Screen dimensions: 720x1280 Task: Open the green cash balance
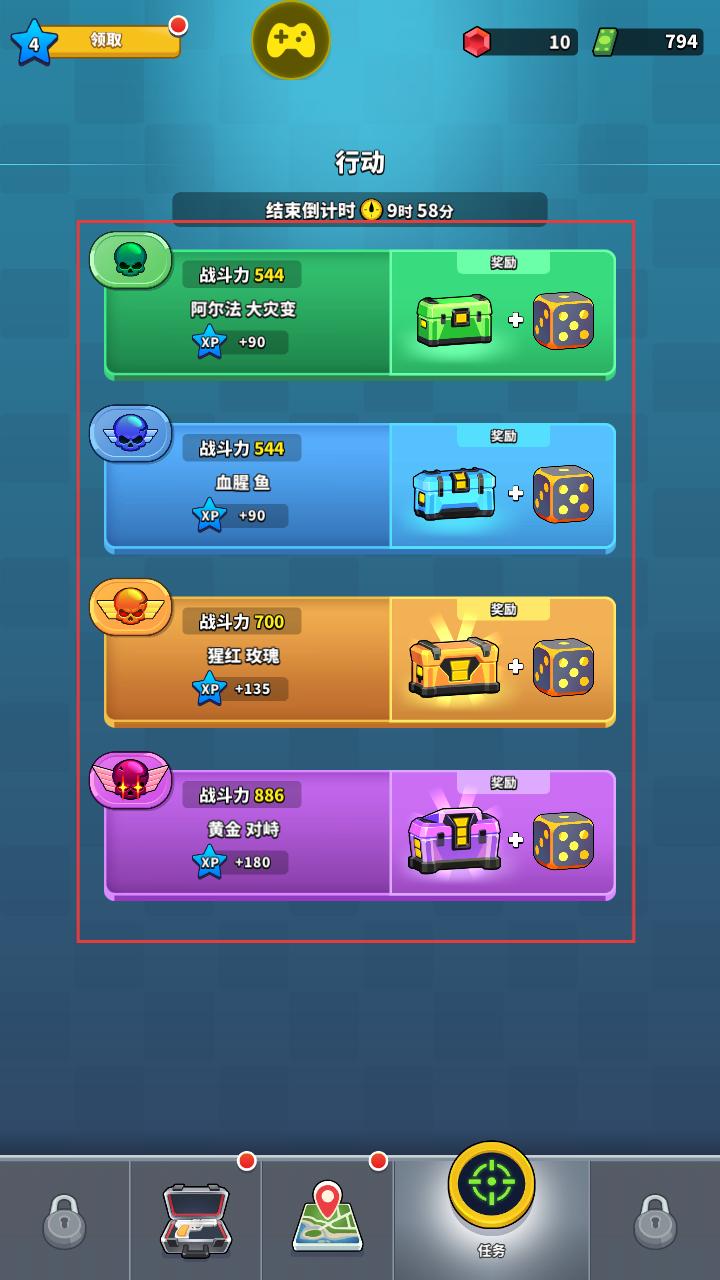coord(650,42)
